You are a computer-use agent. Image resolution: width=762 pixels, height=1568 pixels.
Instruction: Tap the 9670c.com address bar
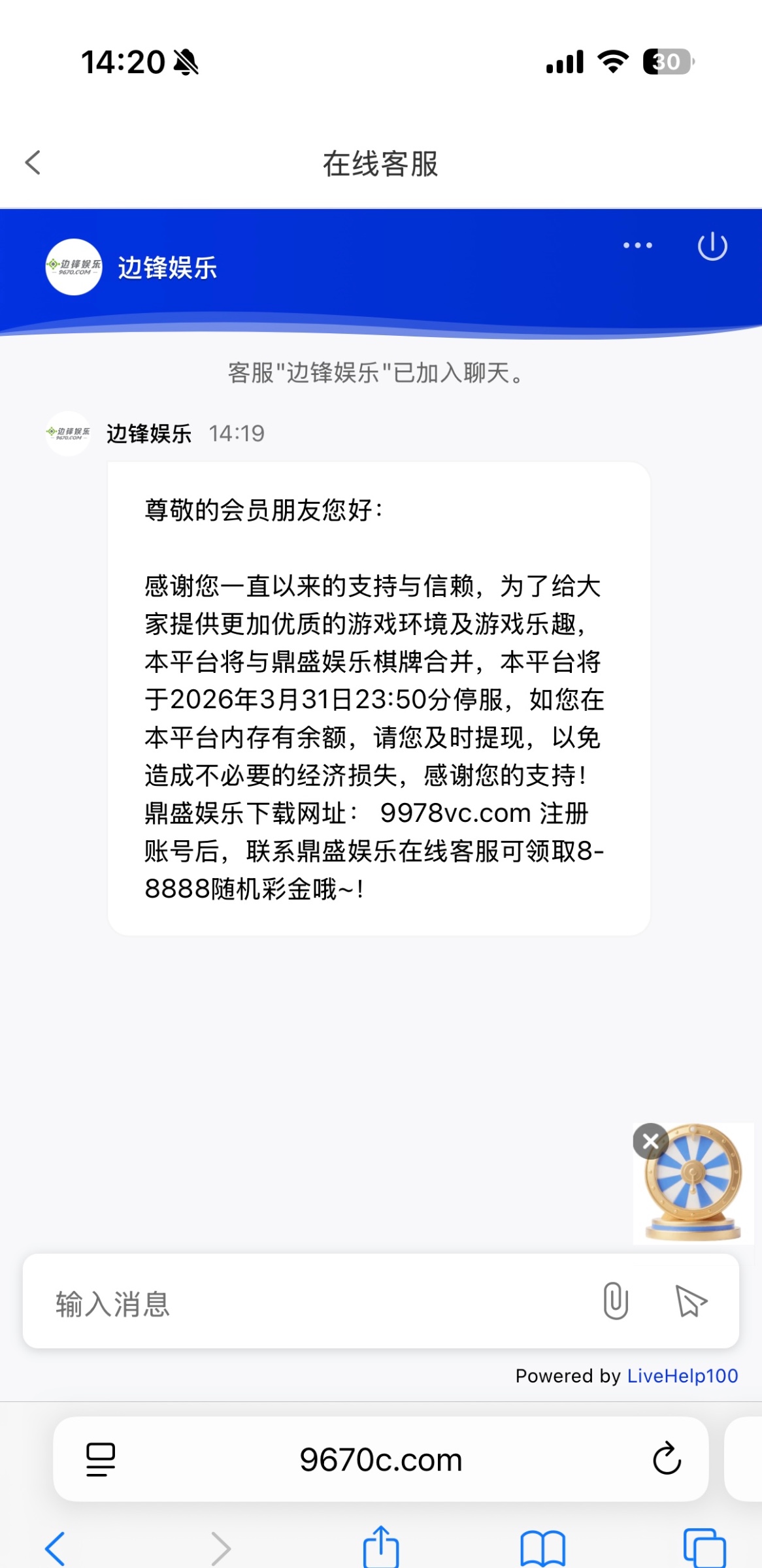381,1459
